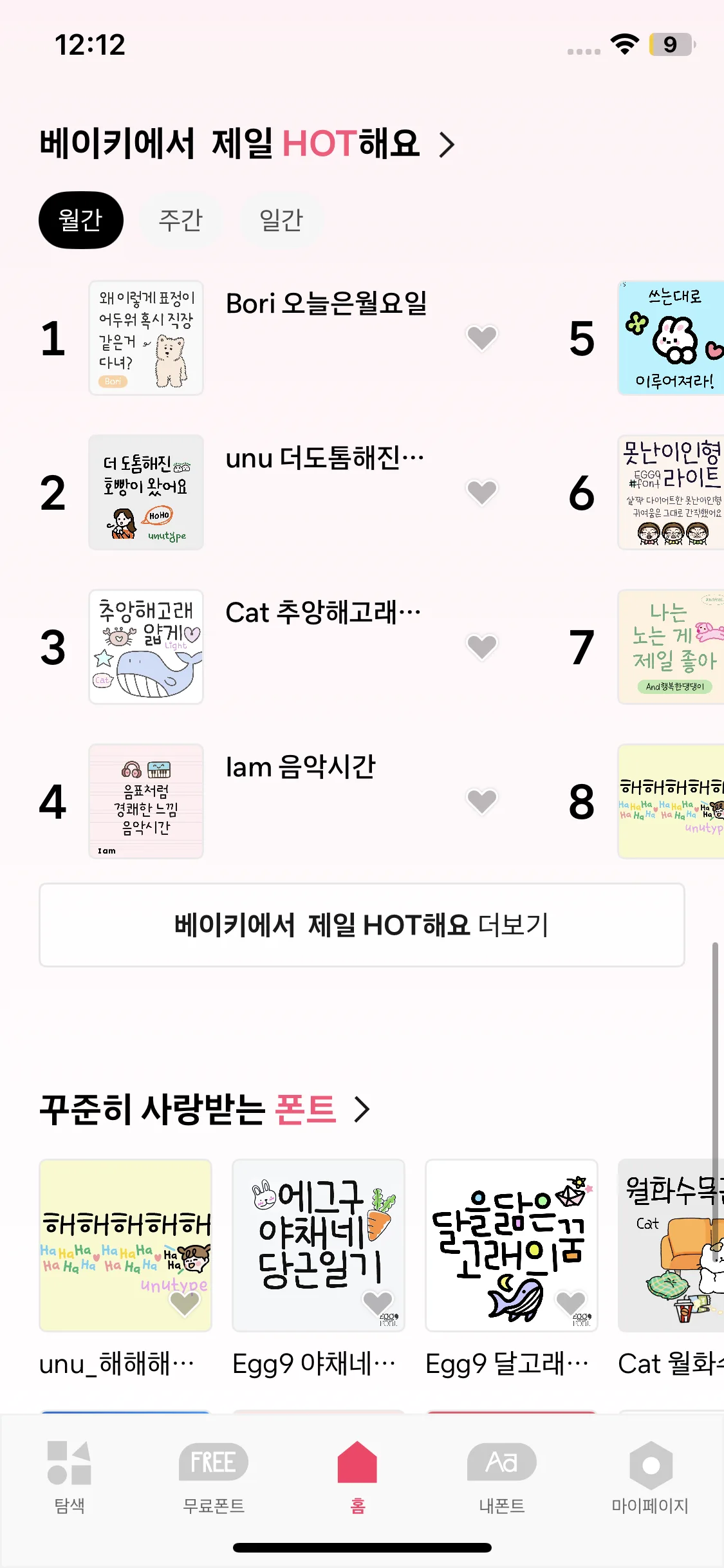Open the Bori 오늘은월요일 font
The width and height of the screenshot is (724, 1568).
[326, 304]
